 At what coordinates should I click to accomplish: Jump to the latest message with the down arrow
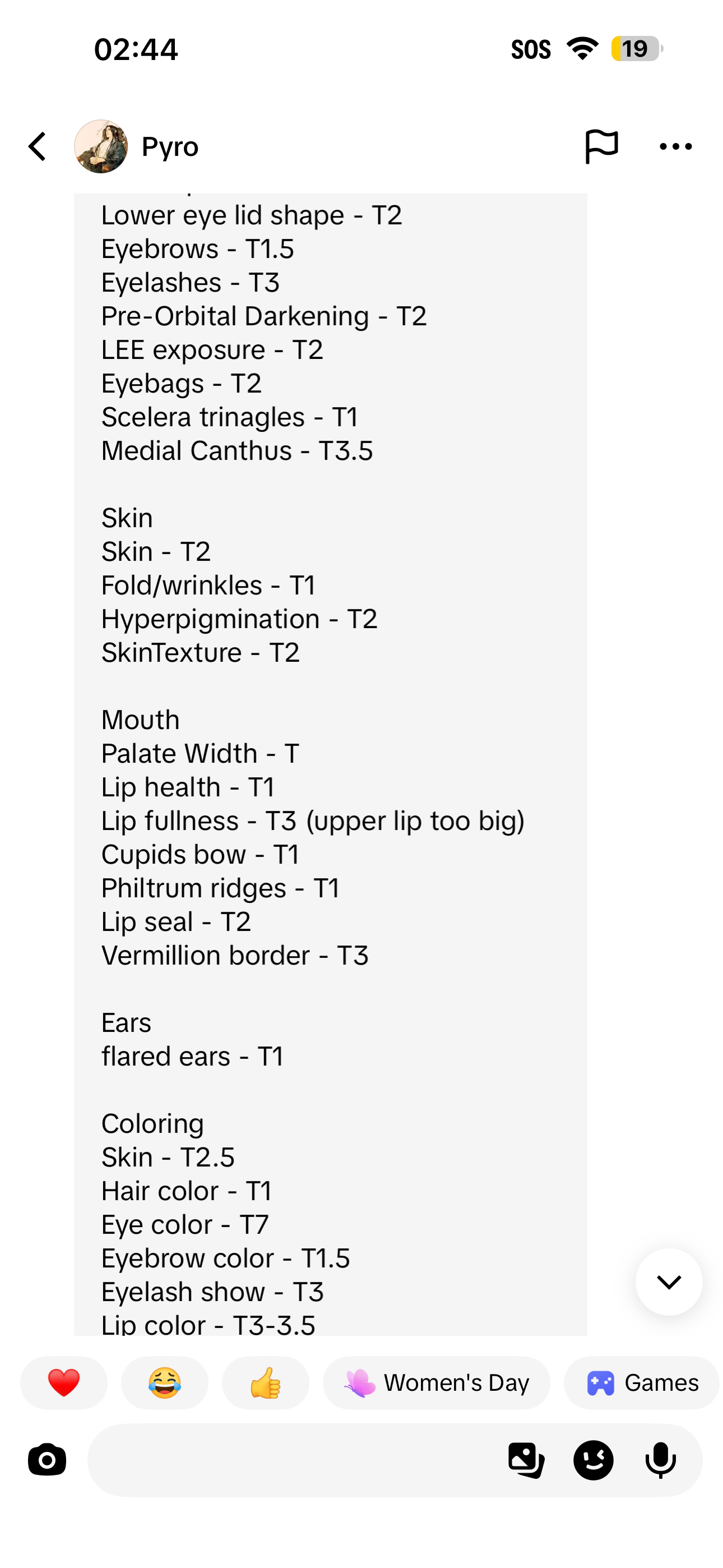(669, 1282)
